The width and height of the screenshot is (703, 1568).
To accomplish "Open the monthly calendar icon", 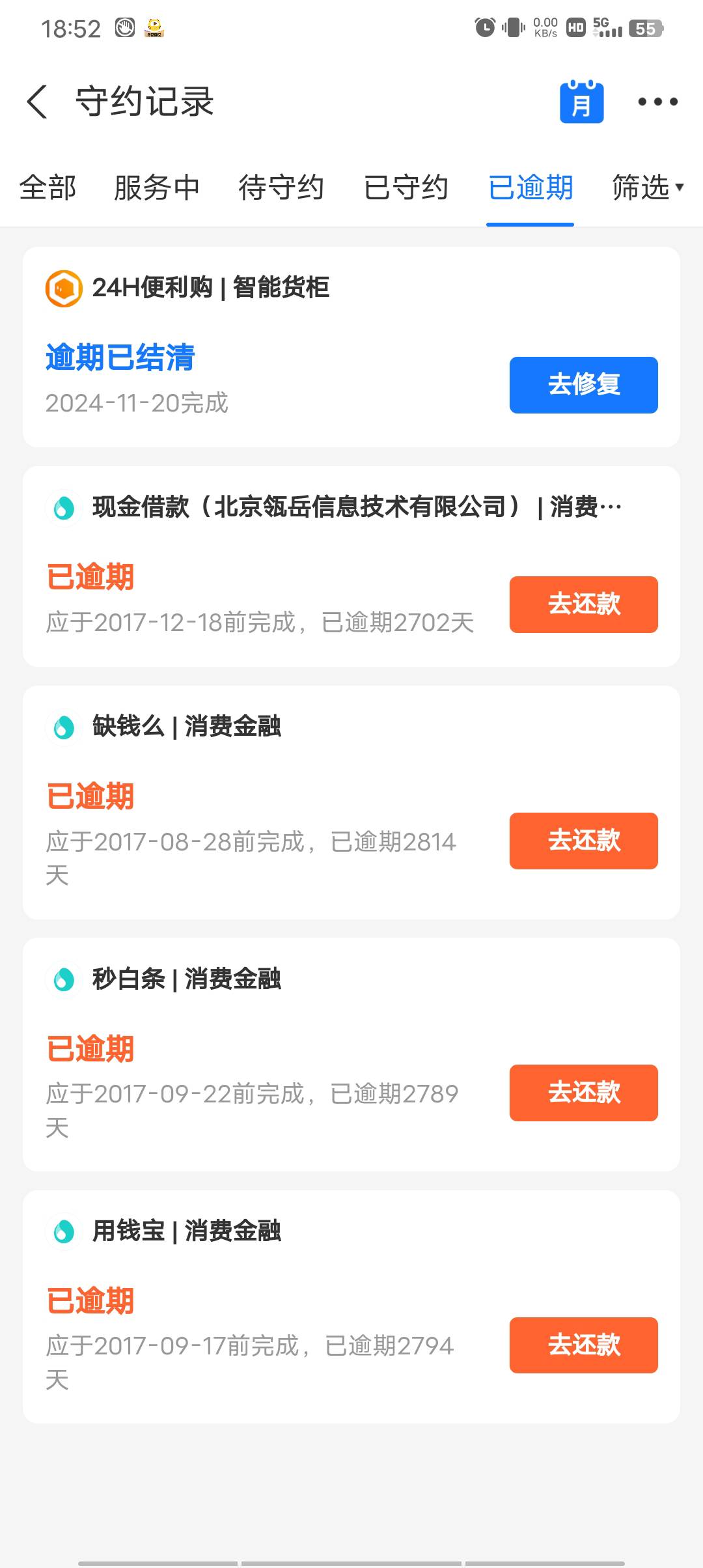I will point(581,102).
